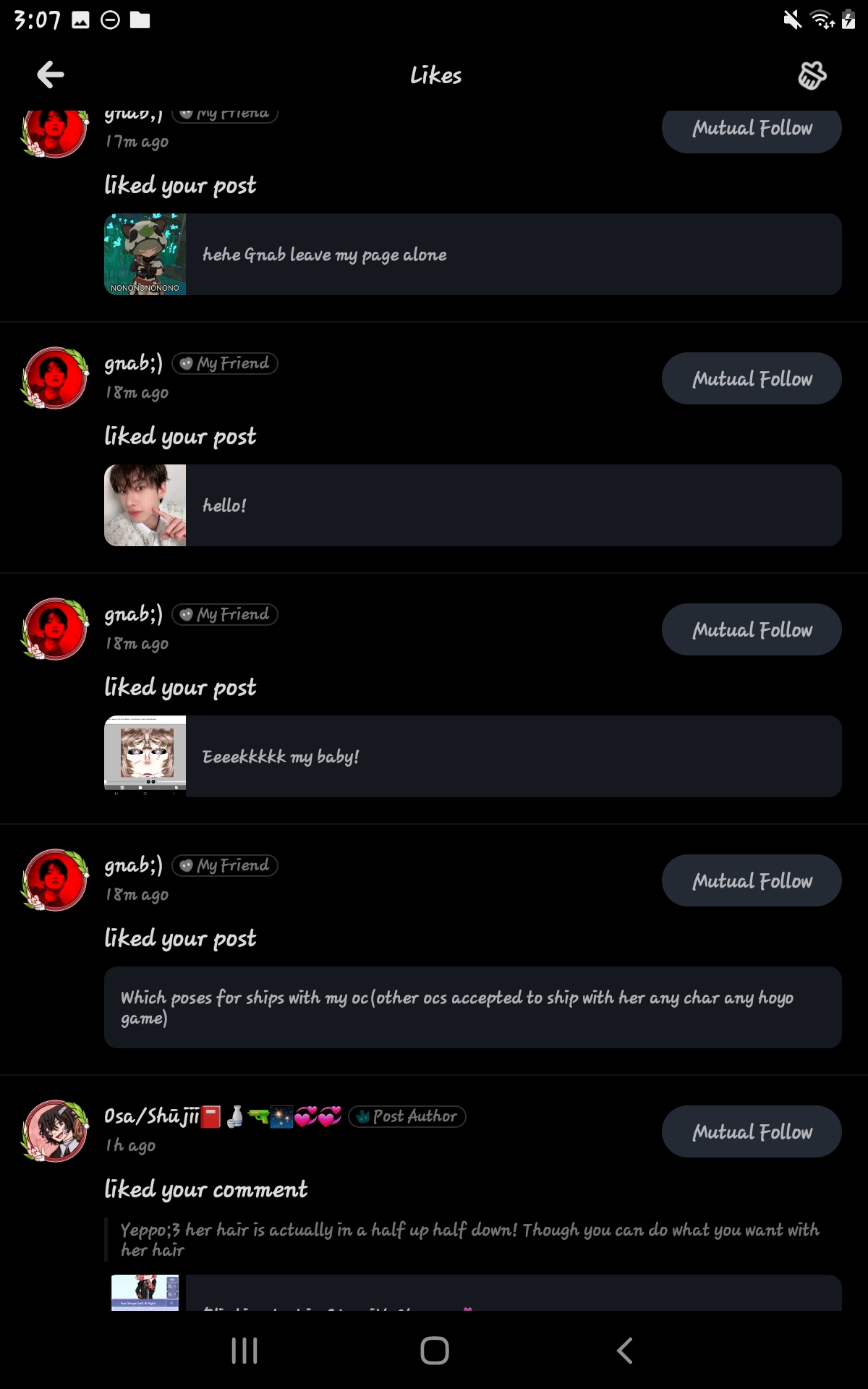Tap Mutual Follow next to Osa/Shūjii
868x1389 pixels.
pos(752,1132)
